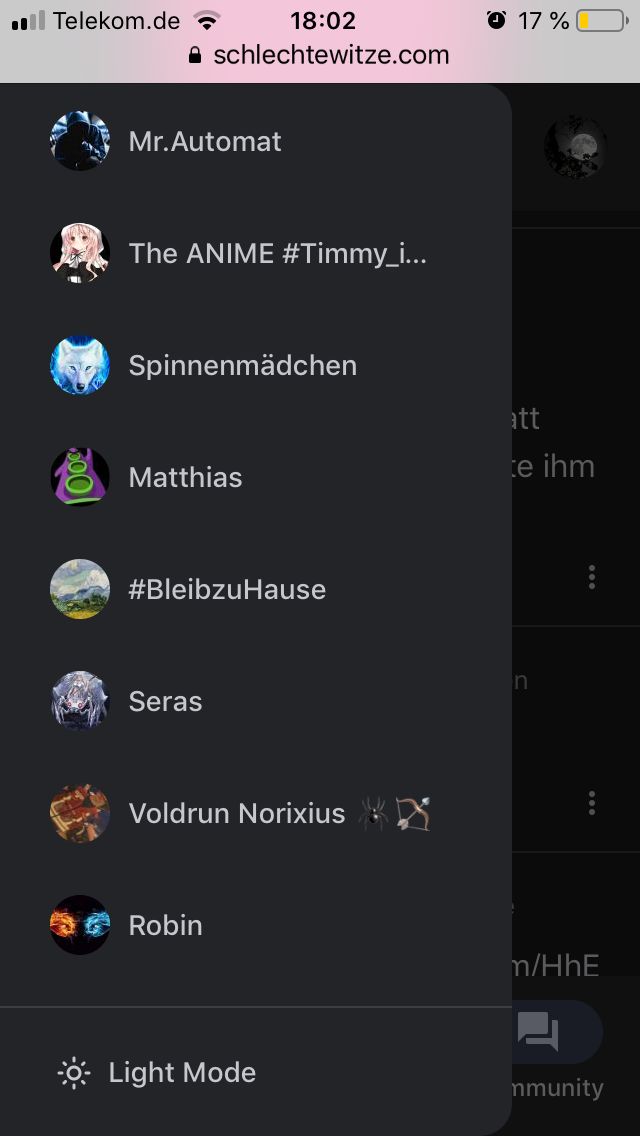Open Voldrun Norixius' profile

[237, 814]
